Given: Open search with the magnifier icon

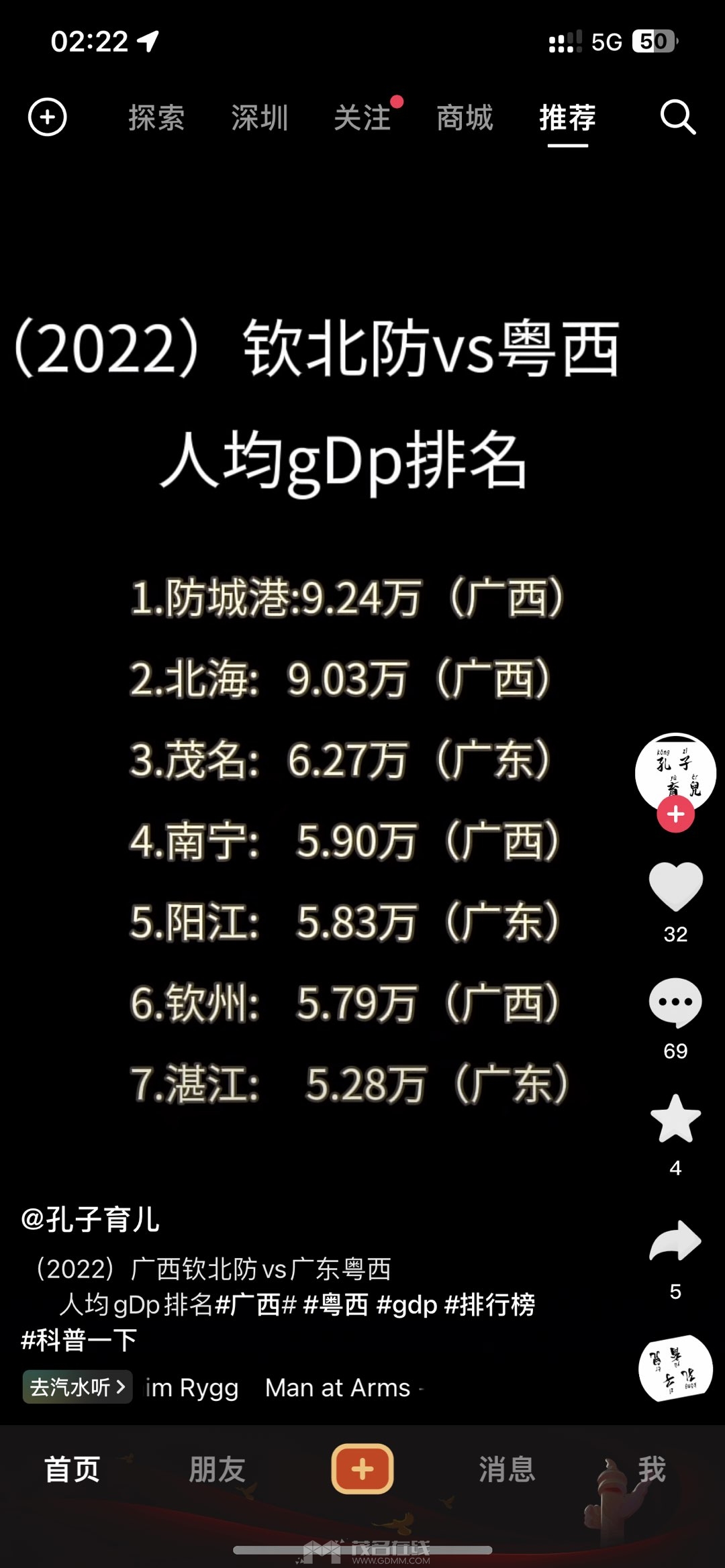Looking at the screenshot, I should 677,118.
